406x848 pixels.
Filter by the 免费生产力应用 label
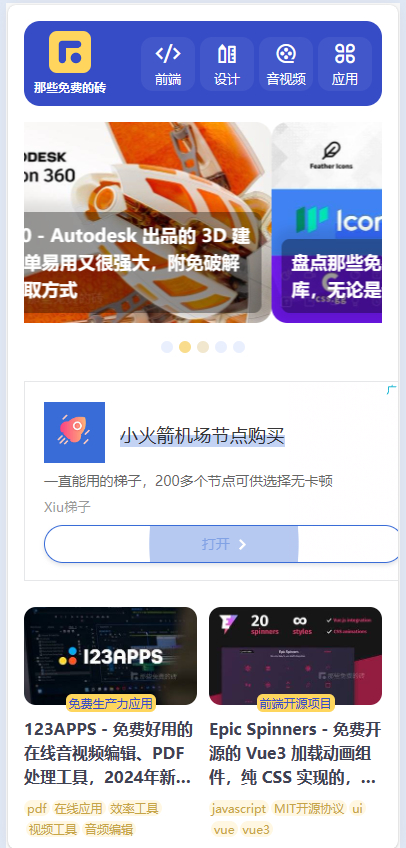tap(111, 703)
